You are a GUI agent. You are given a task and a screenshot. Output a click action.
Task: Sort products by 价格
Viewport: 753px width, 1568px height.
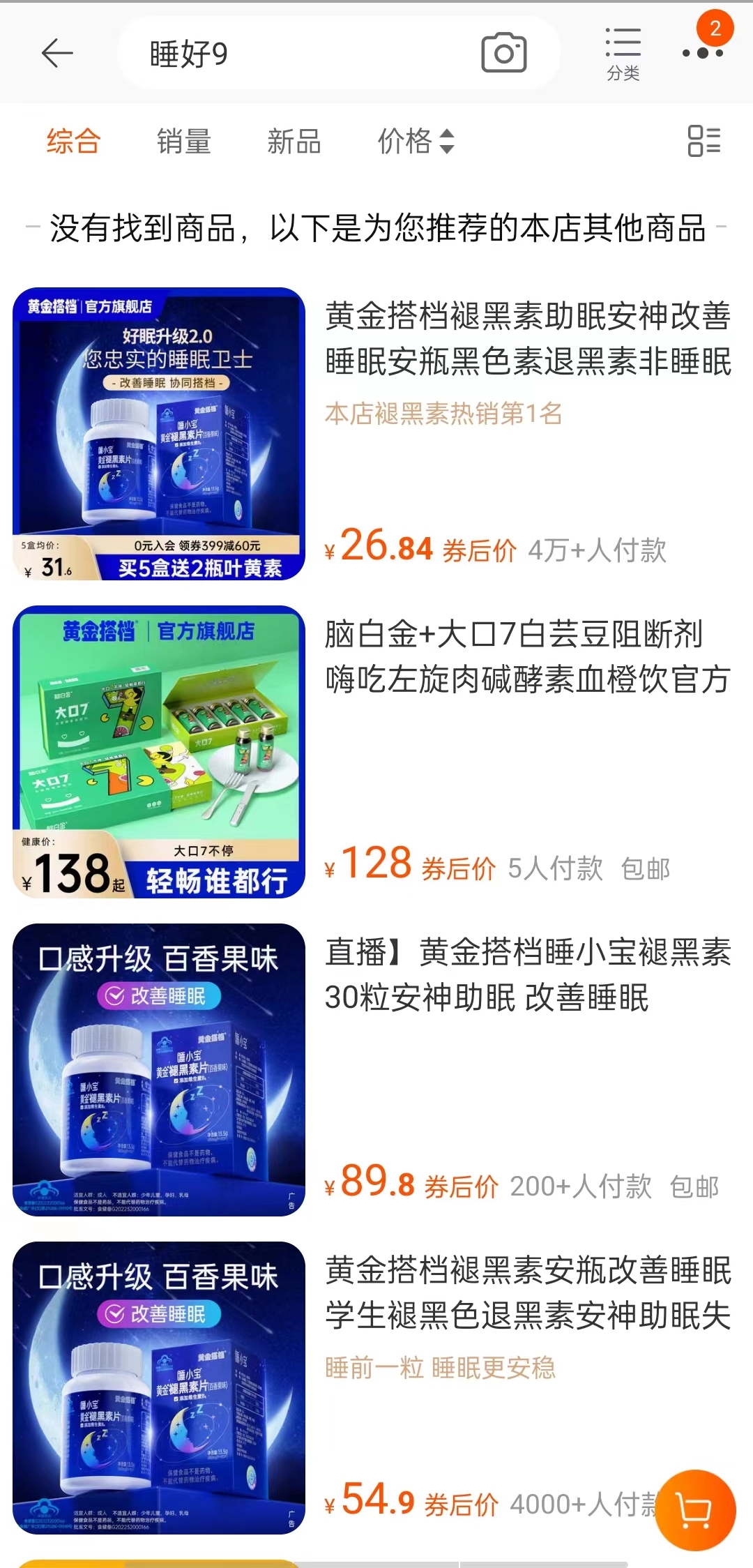416,142
